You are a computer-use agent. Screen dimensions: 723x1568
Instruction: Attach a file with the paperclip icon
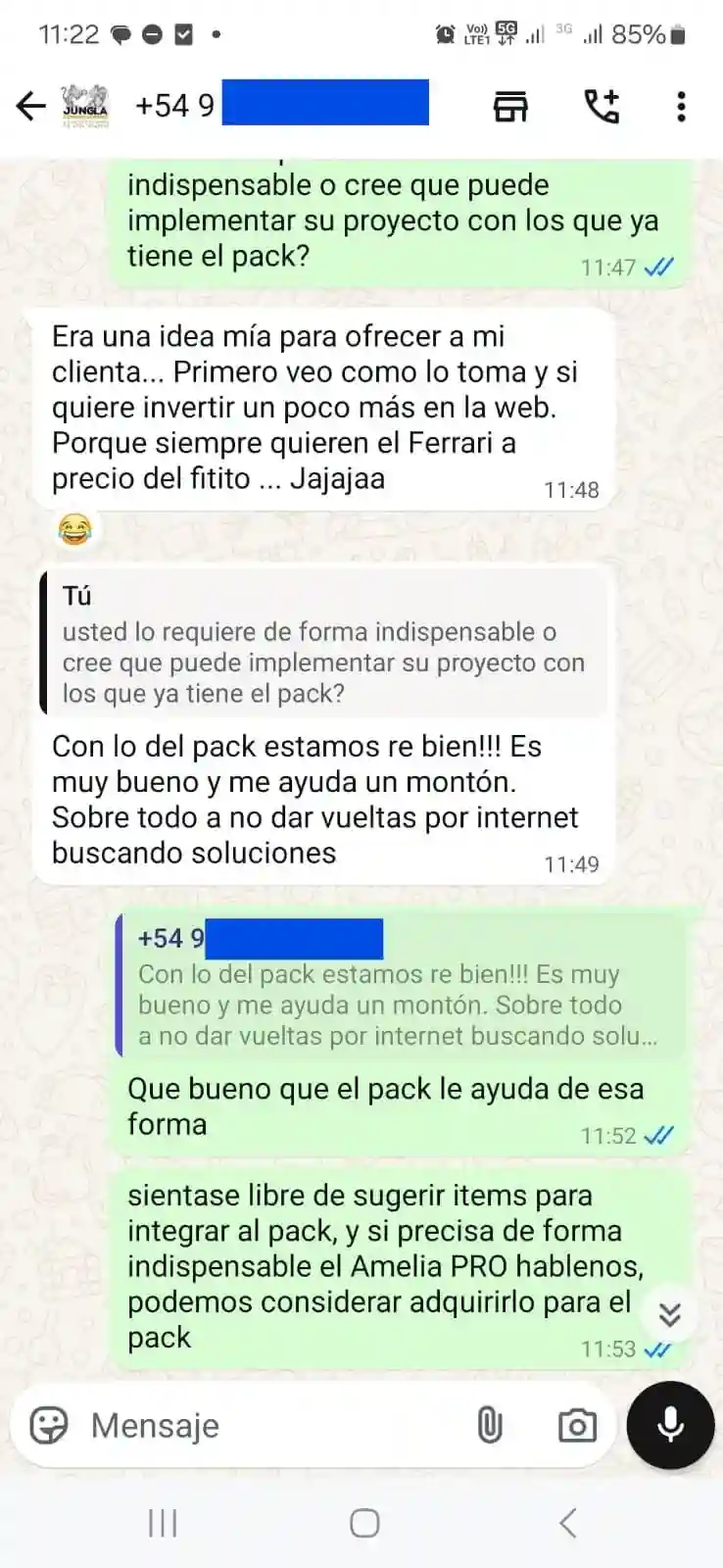click(490, 1425)
